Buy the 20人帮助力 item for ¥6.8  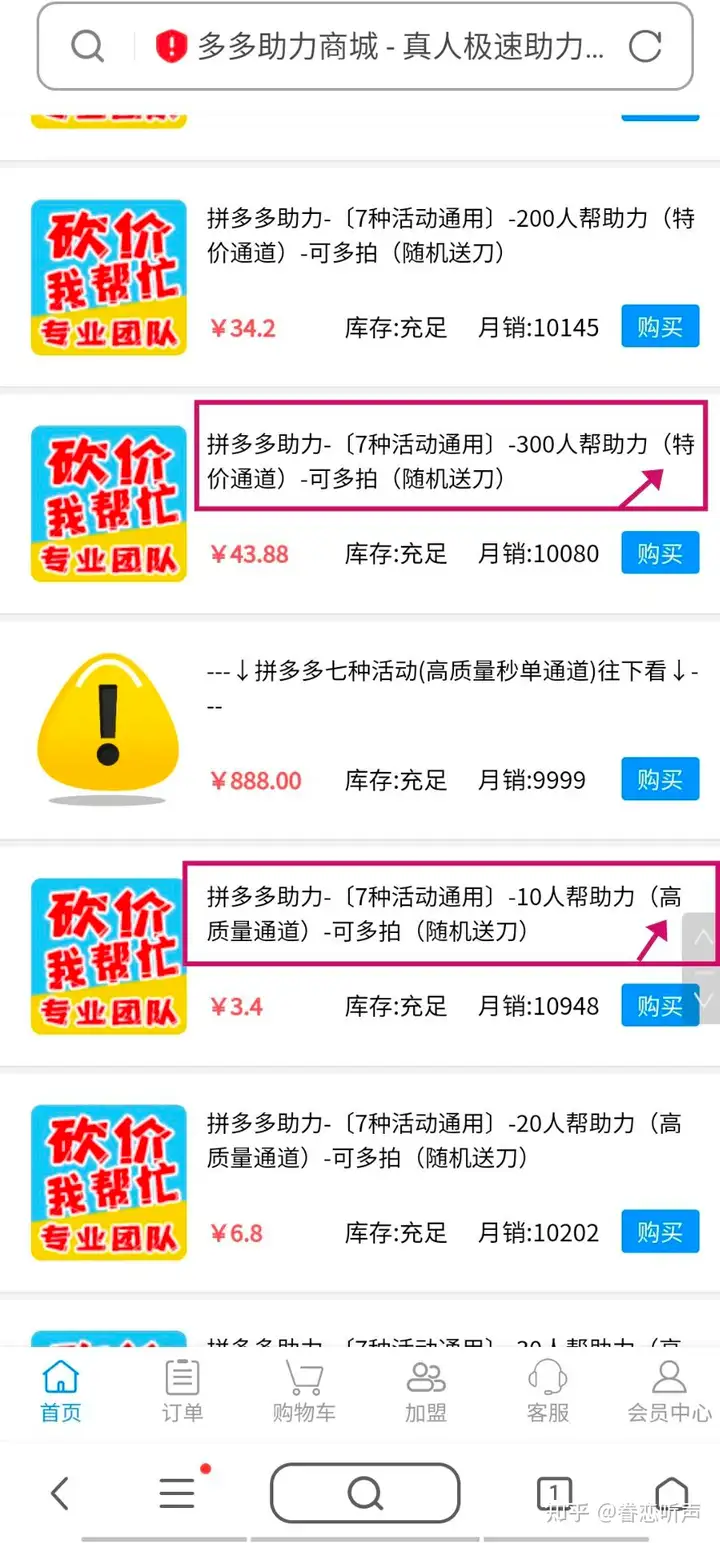tap(659, 1232)
